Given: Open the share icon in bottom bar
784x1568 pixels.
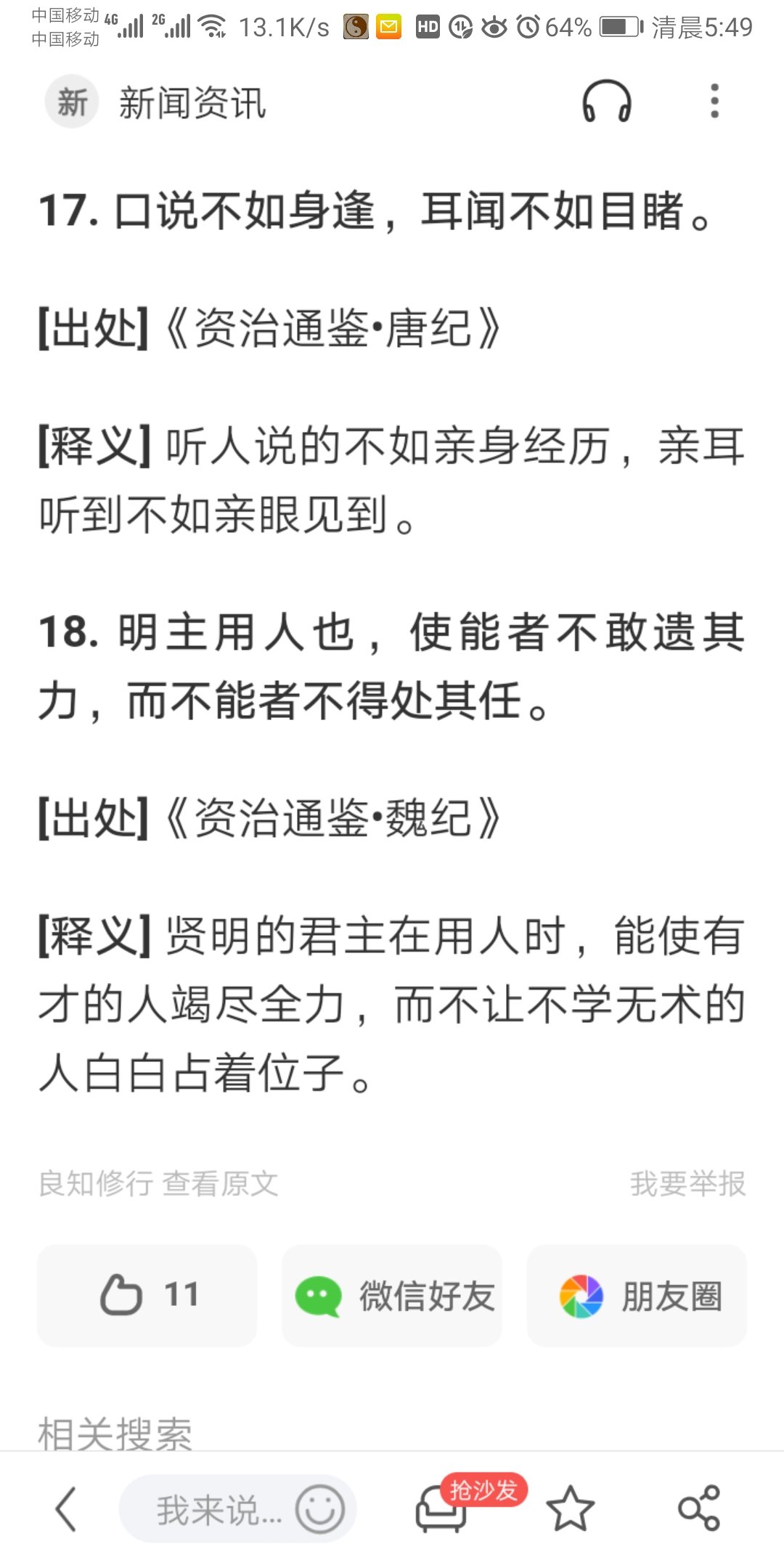Looking at the screenshot, I should tap(698, 1508).
